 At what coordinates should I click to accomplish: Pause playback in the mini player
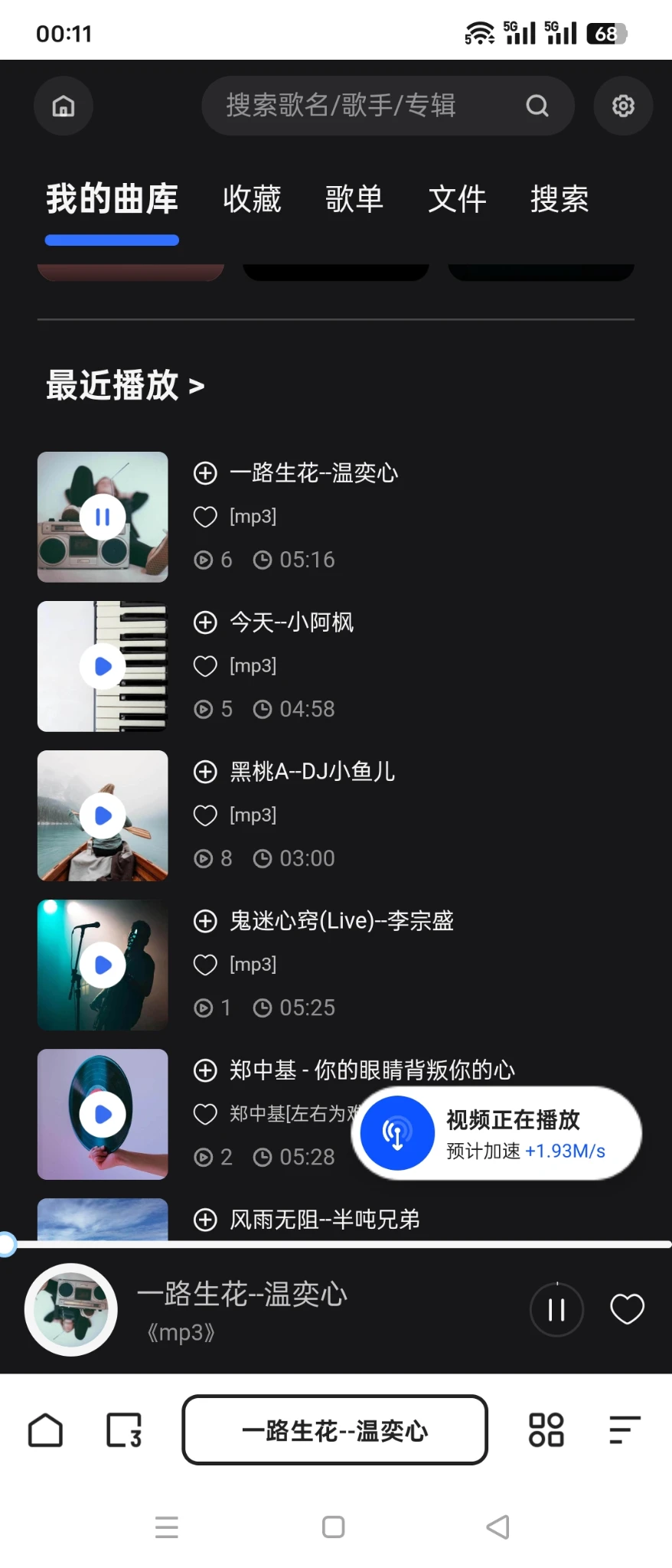pyautogui.click(x=556, y=1309)
